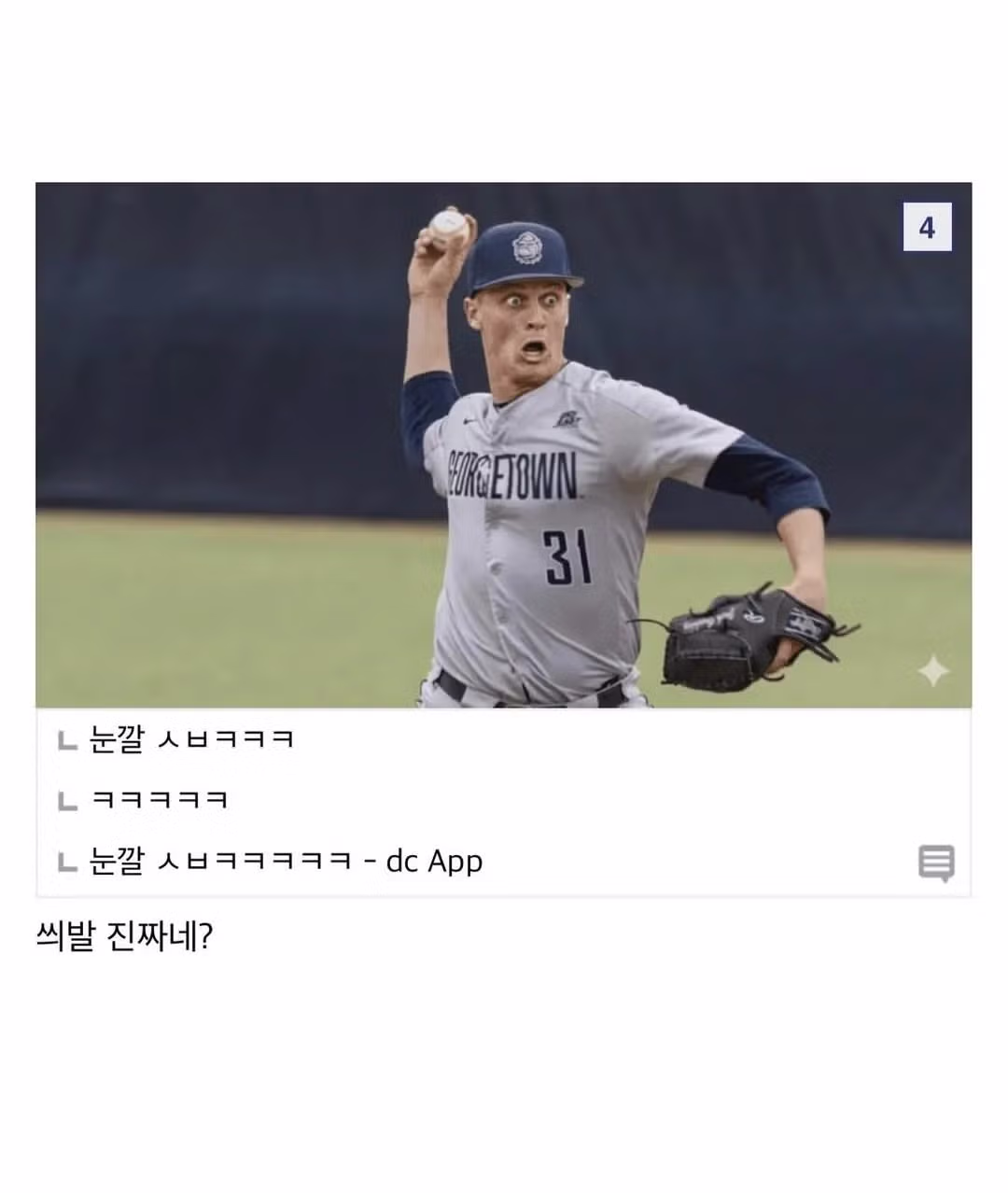The height and width of the screenshot is (1193, 1008).
Task: Select the sparkle enhancement icon over the grass
Action: pos(934,671)
